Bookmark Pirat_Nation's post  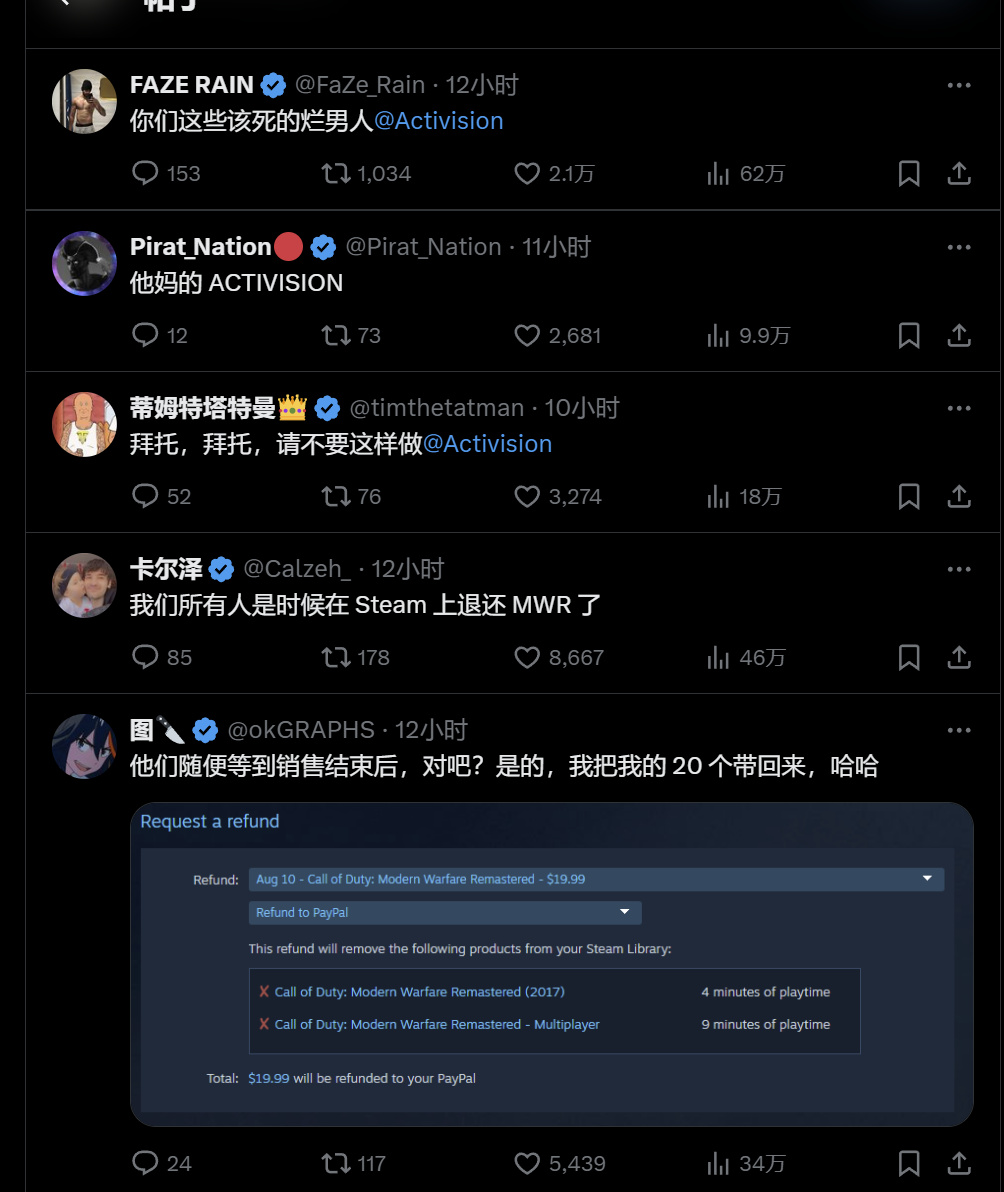click(909, 335)
